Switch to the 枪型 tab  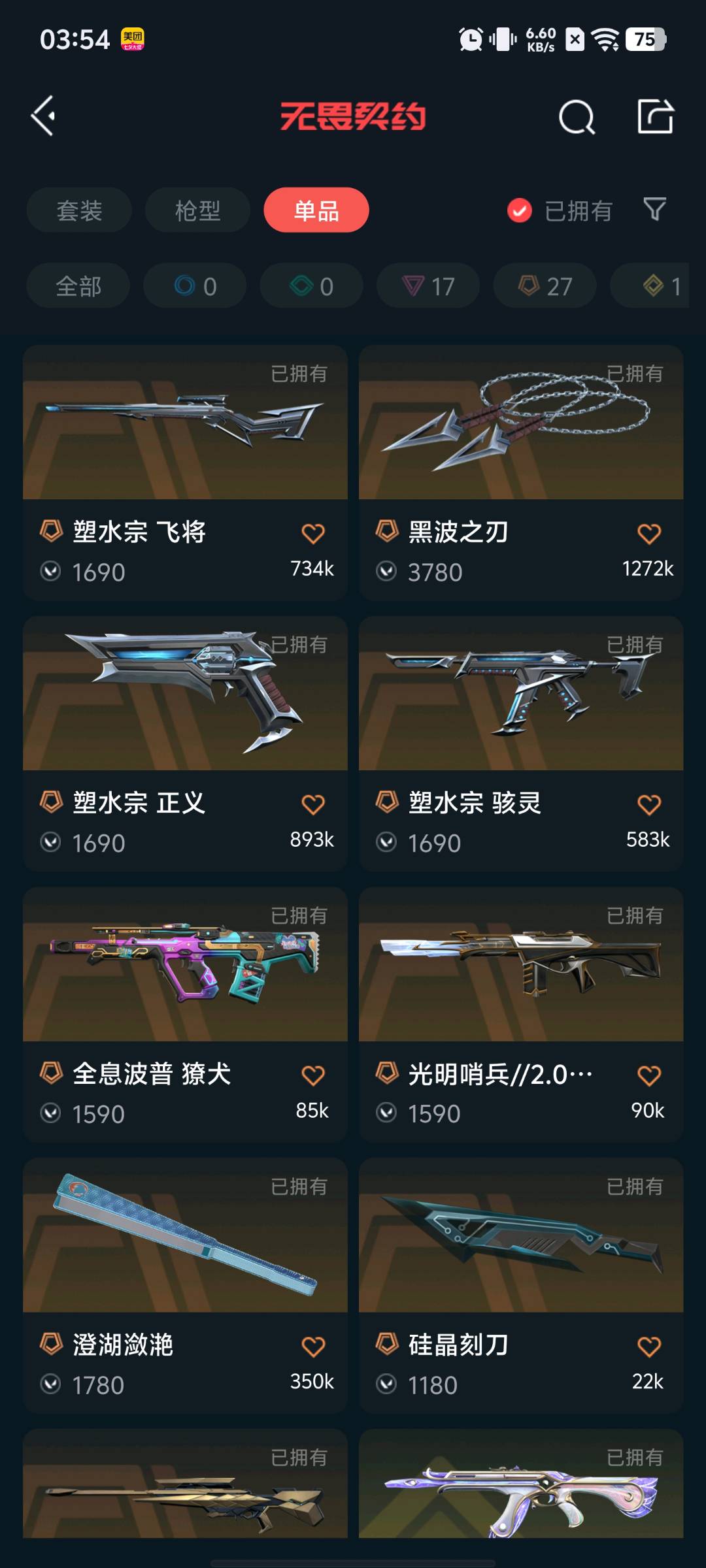click(x=197, y=210)
